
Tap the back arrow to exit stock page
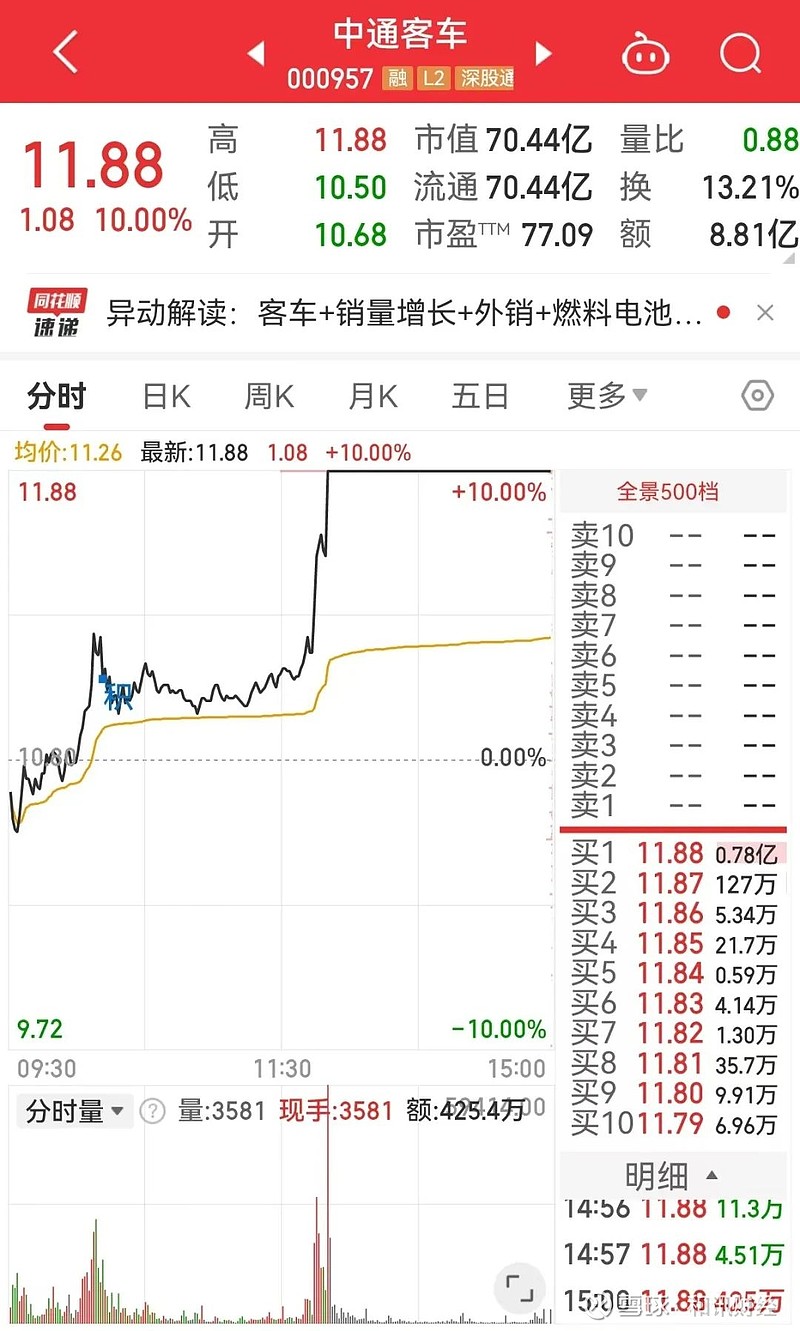click(66, 53)
